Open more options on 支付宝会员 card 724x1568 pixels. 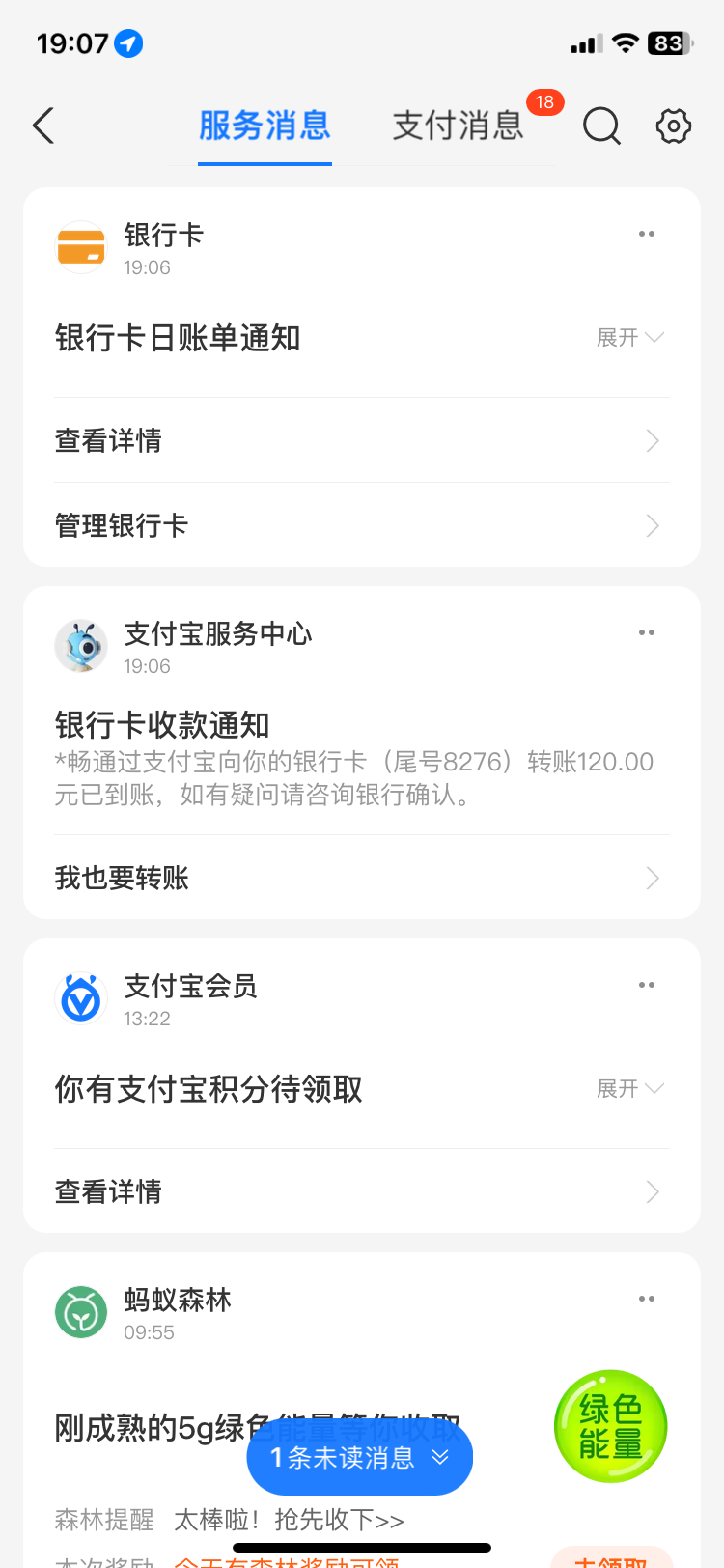pyautogui.click(x=647, y=985)
